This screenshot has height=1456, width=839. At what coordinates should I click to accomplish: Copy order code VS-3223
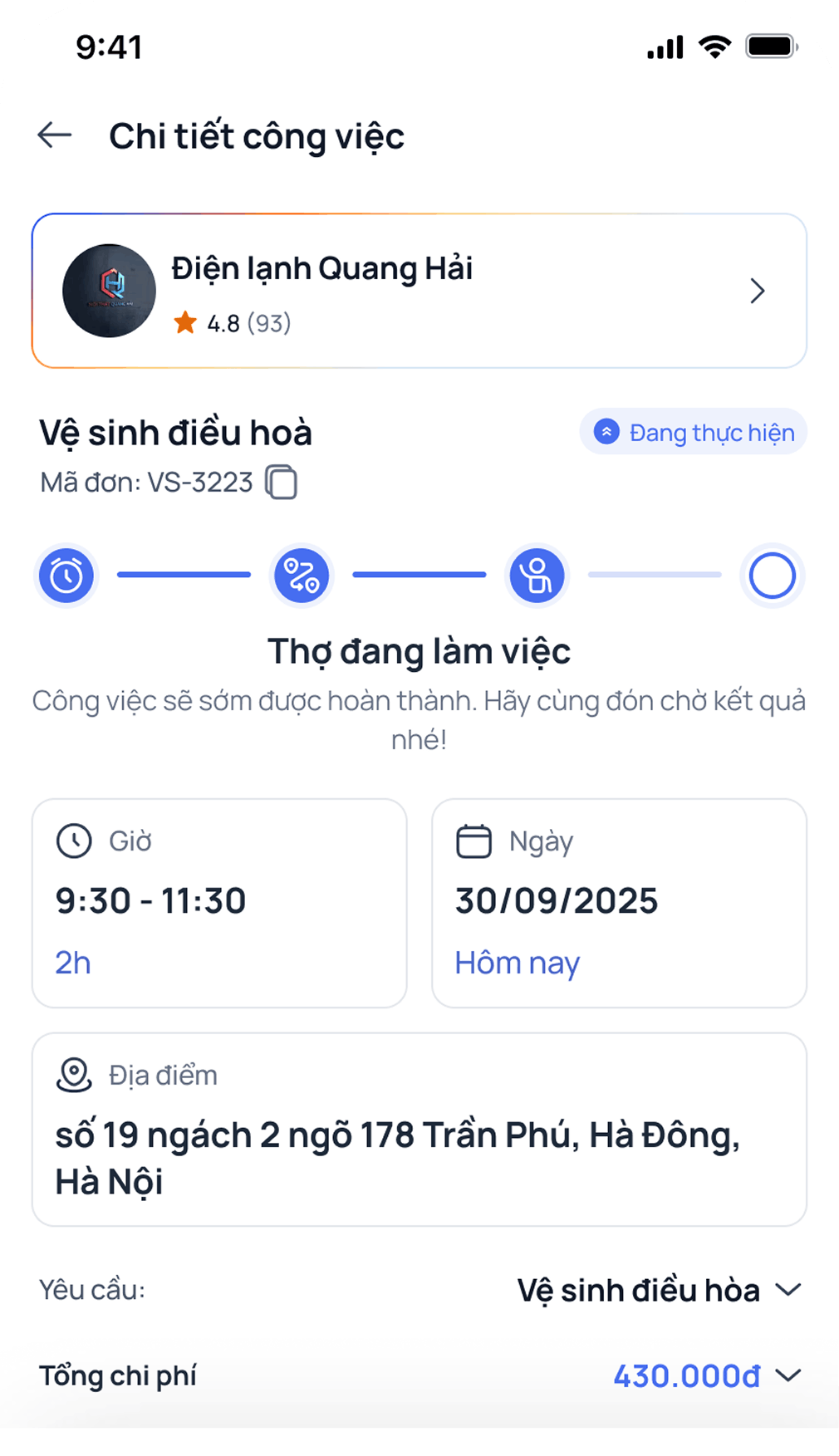(x=281, y=483)
